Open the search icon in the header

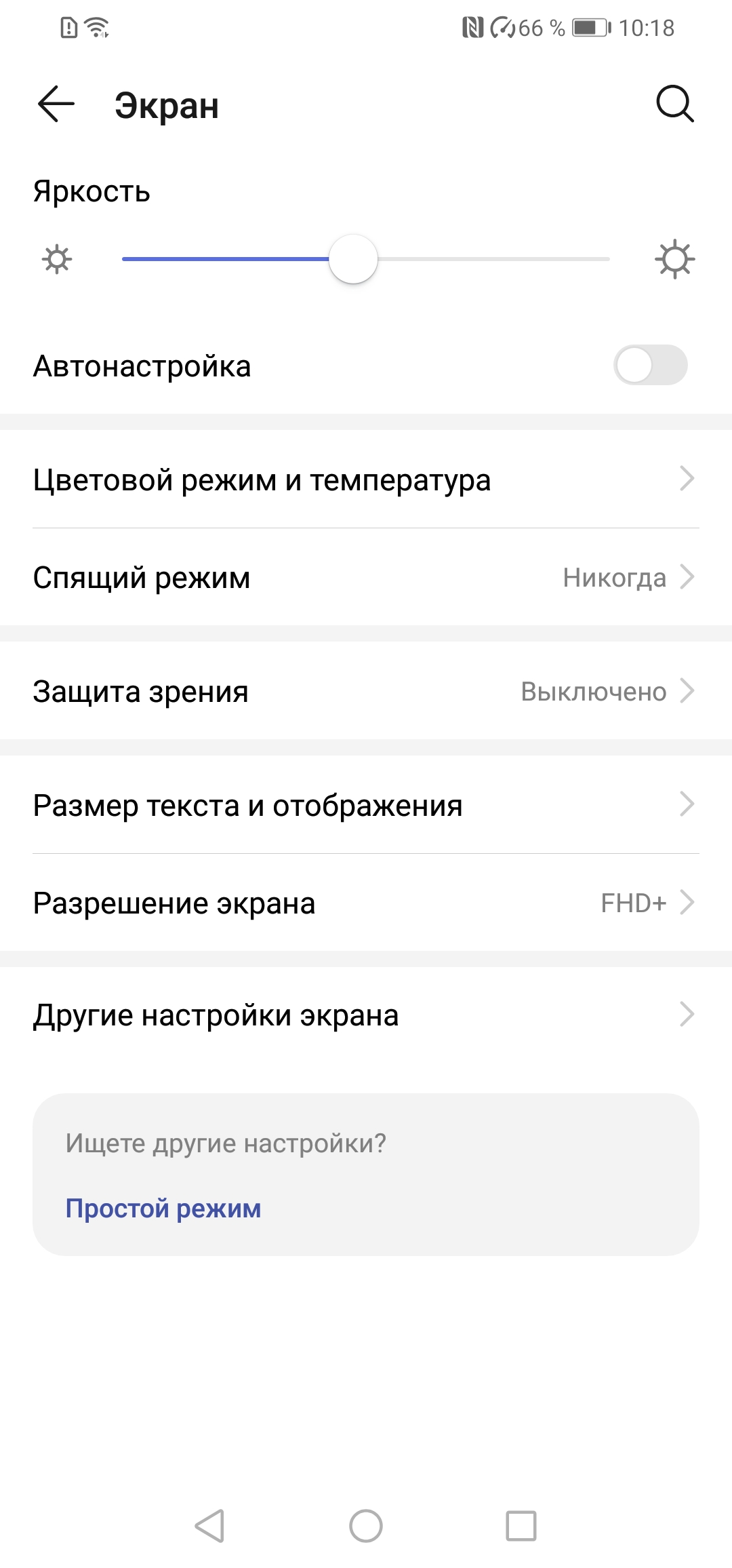(674, 104)
